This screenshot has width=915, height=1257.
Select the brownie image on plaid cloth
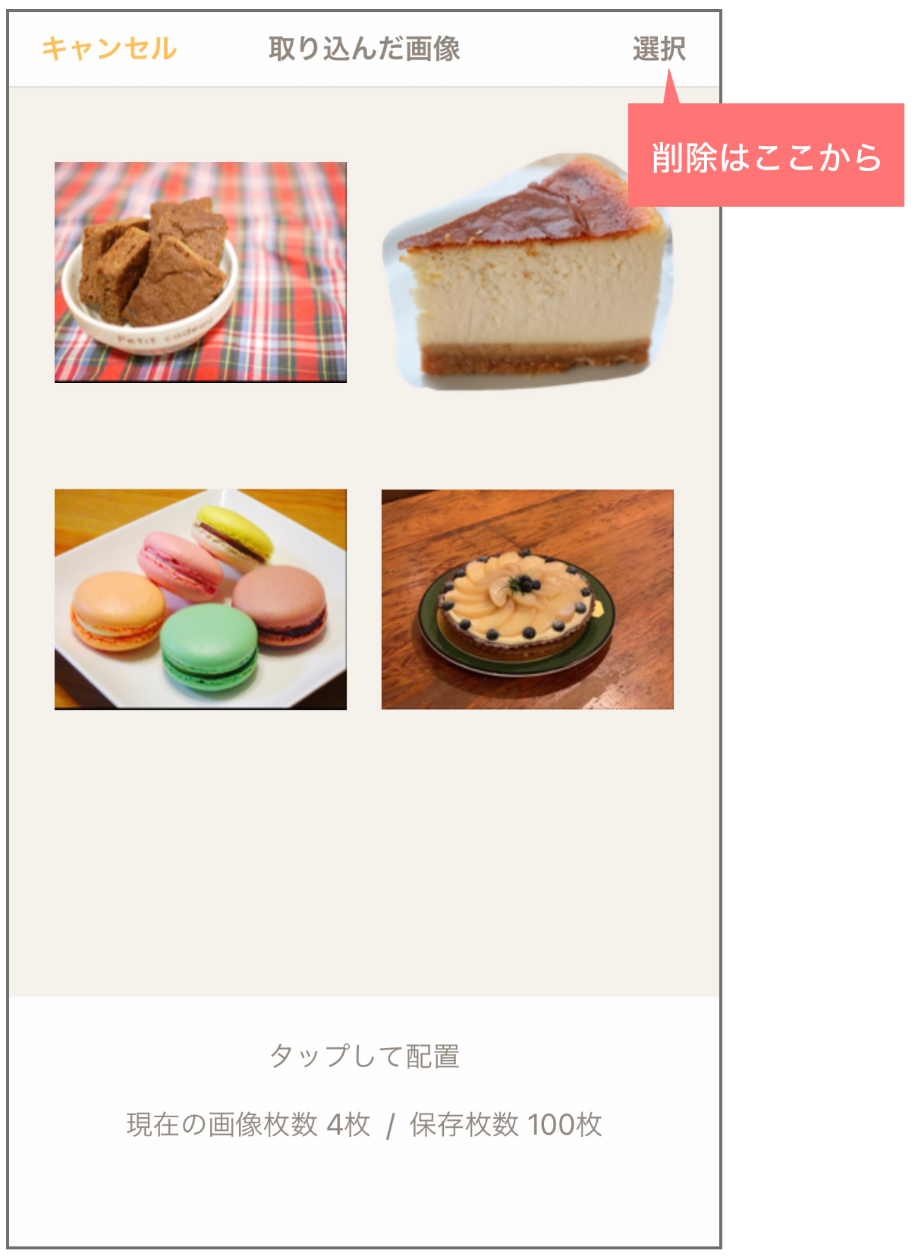[200, 272]
